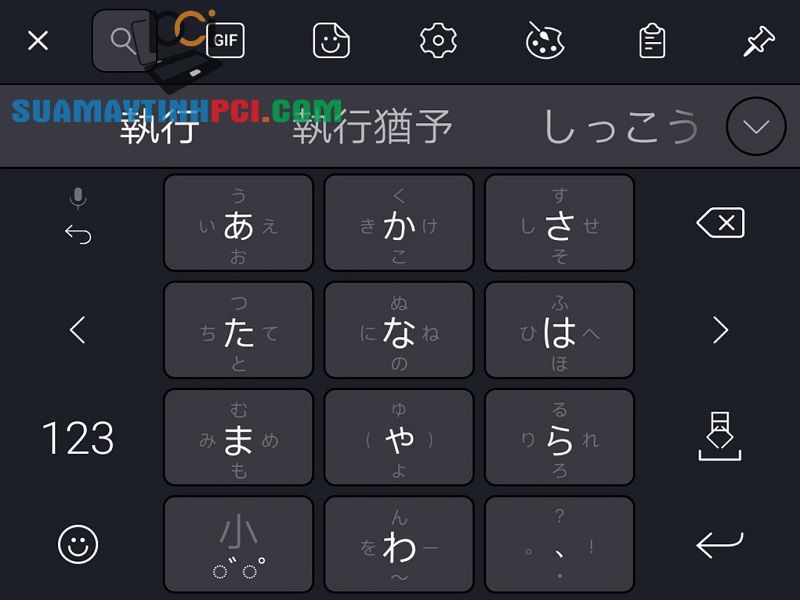This screenshot has height=600, width=800.
Task: Open the clipboard
Action: [x=652, y=41]
